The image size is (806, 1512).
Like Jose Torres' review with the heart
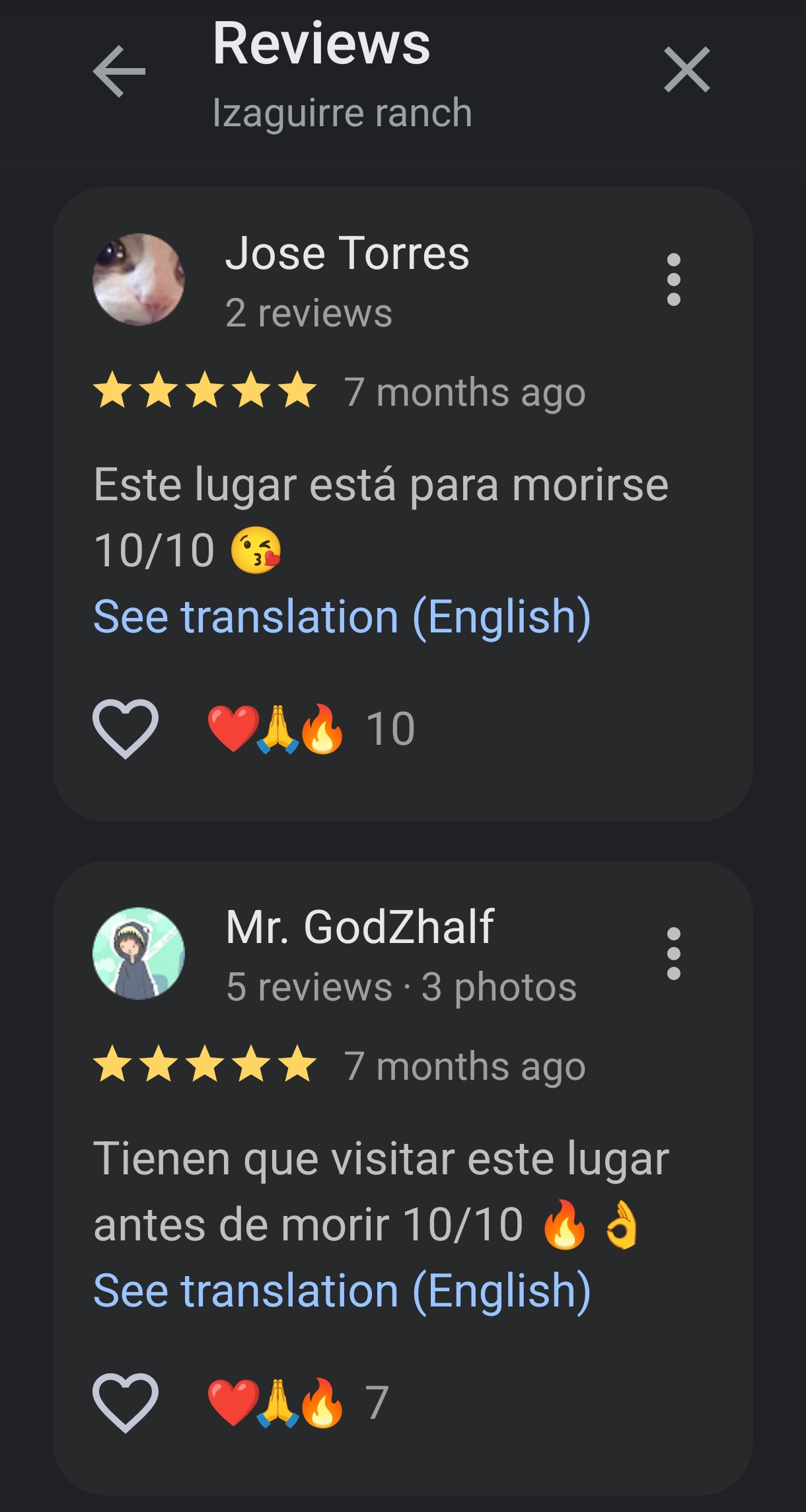126,728
